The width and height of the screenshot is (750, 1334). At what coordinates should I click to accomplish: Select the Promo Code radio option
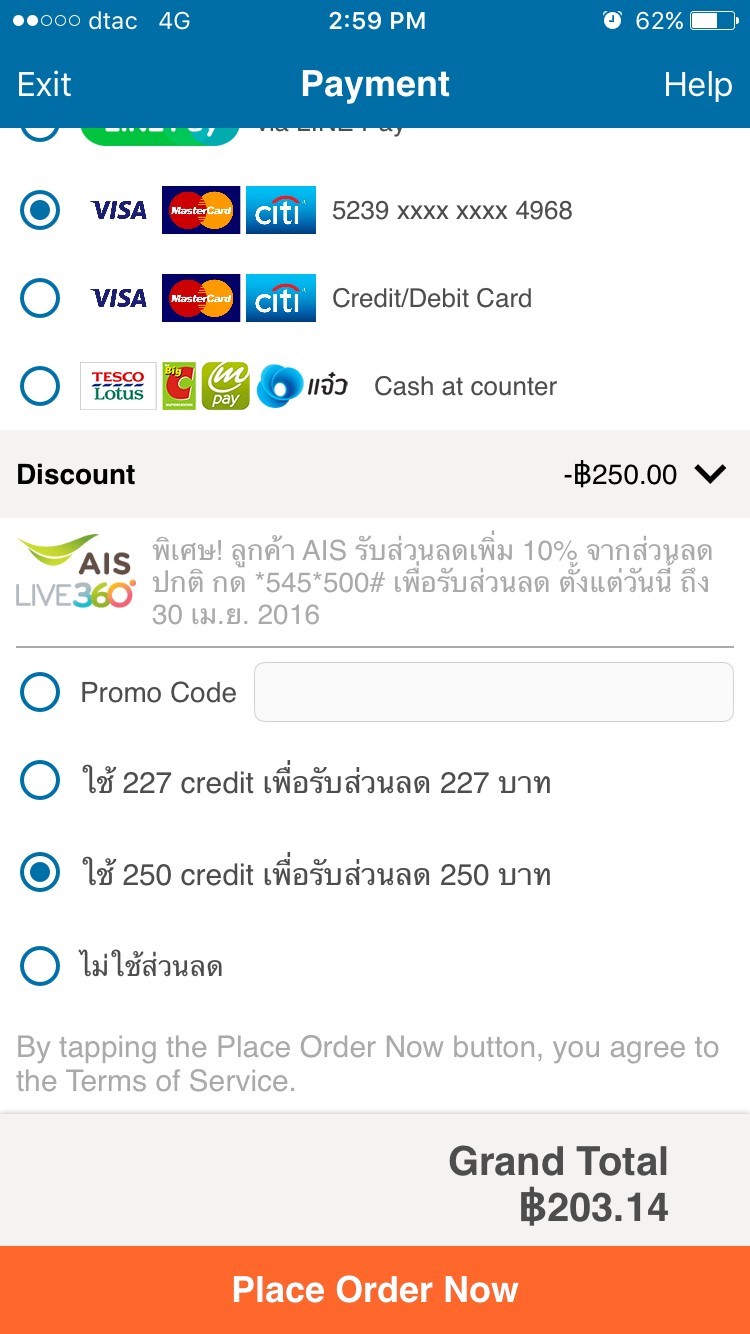(x=40, y=692)
